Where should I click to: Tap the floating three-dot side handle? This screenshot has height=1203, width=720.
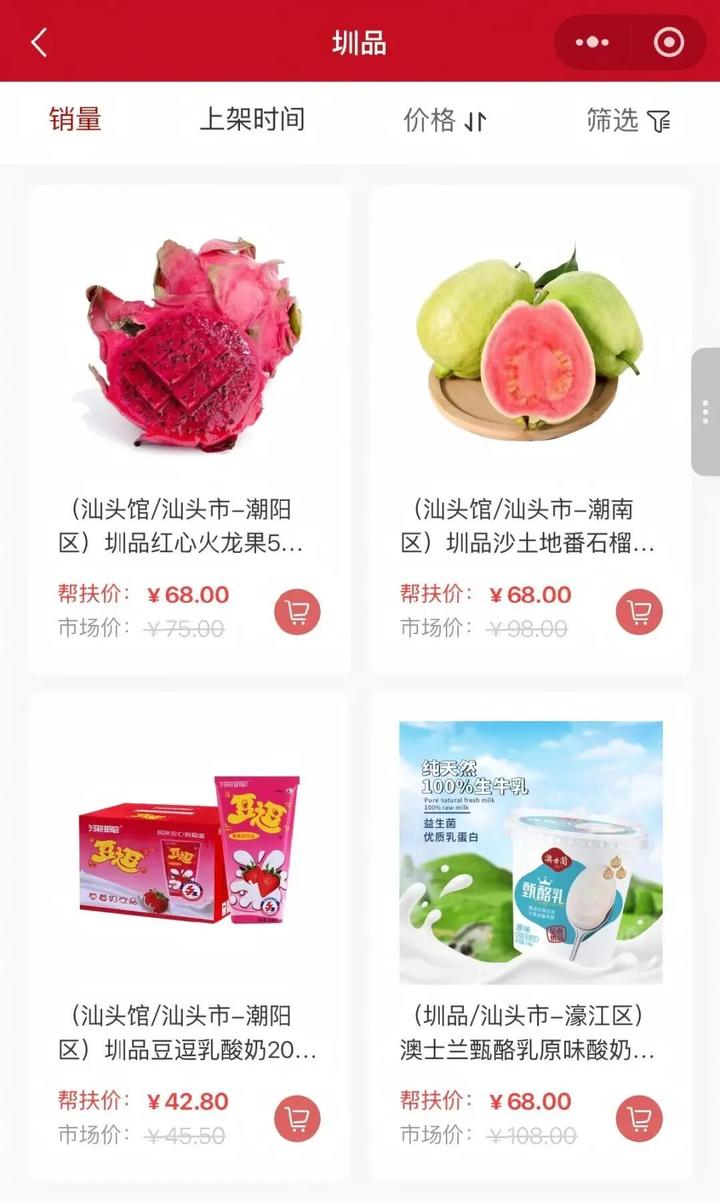(705, 412)
